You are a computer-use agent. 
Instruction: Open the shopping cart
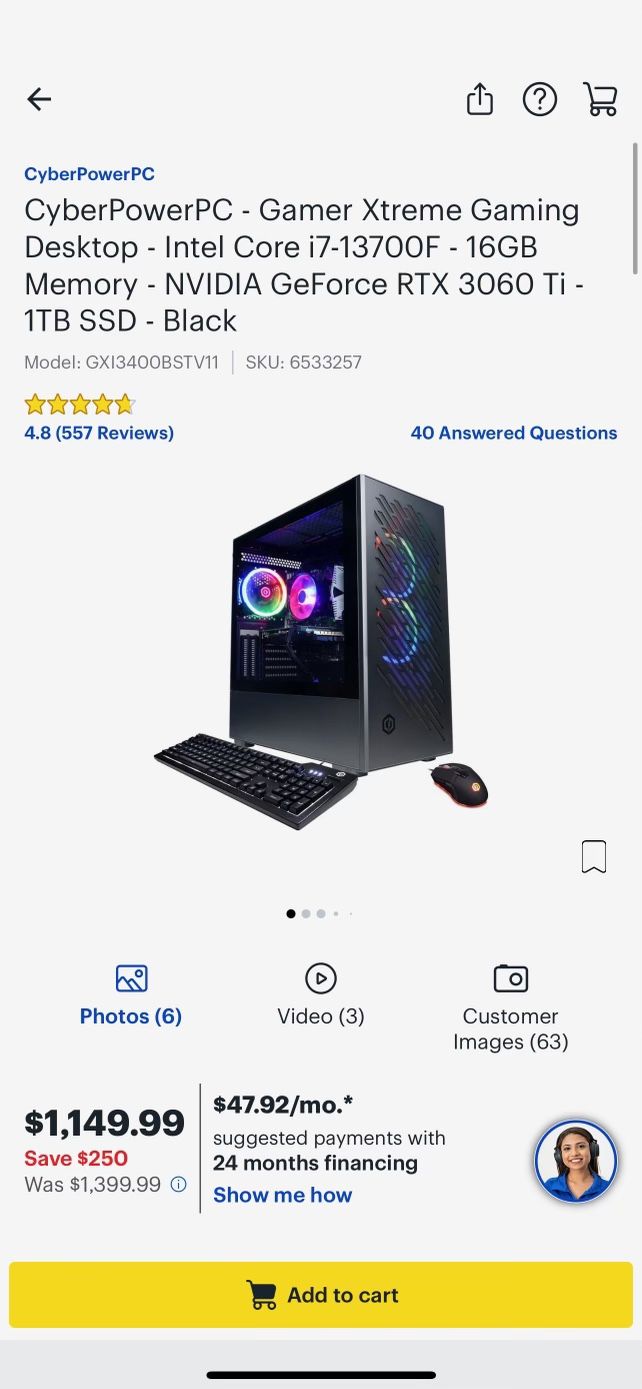600,99
